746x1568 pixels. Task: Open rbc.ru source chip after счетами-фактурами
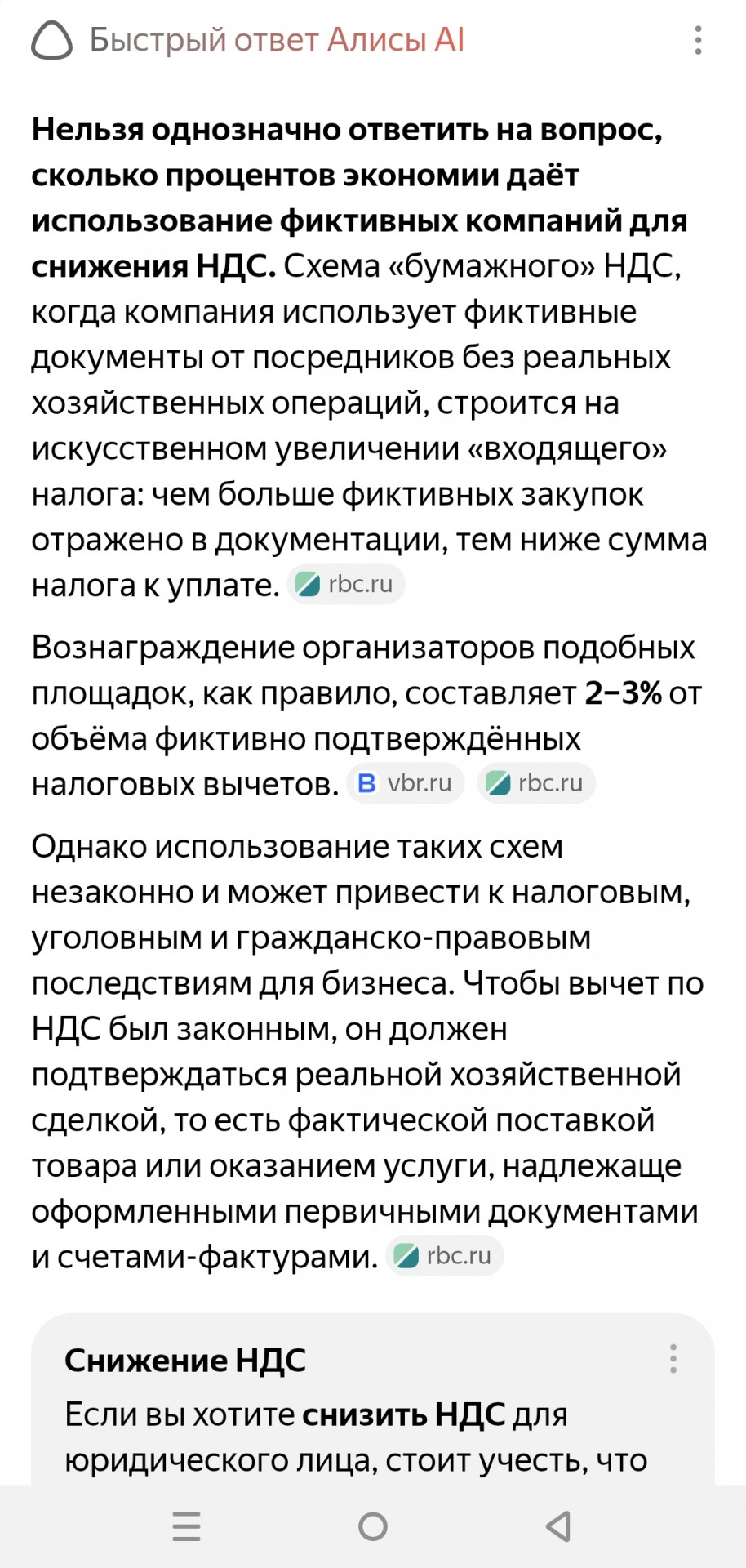click(444, 1256)
